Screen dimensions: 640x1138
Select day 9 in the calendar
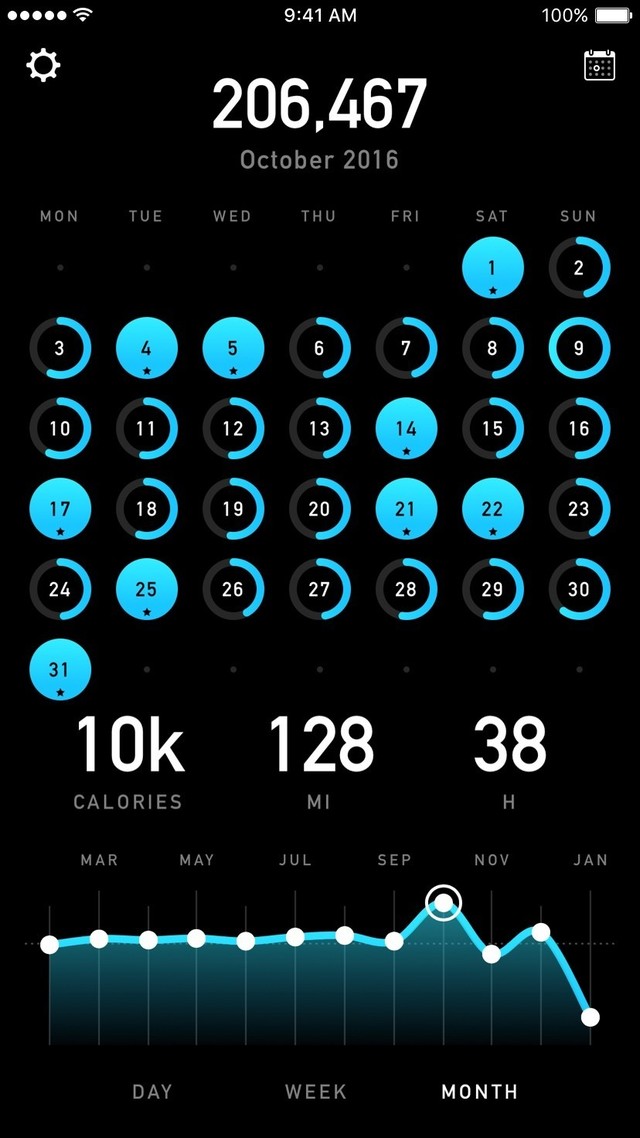(x=579, y=348)
